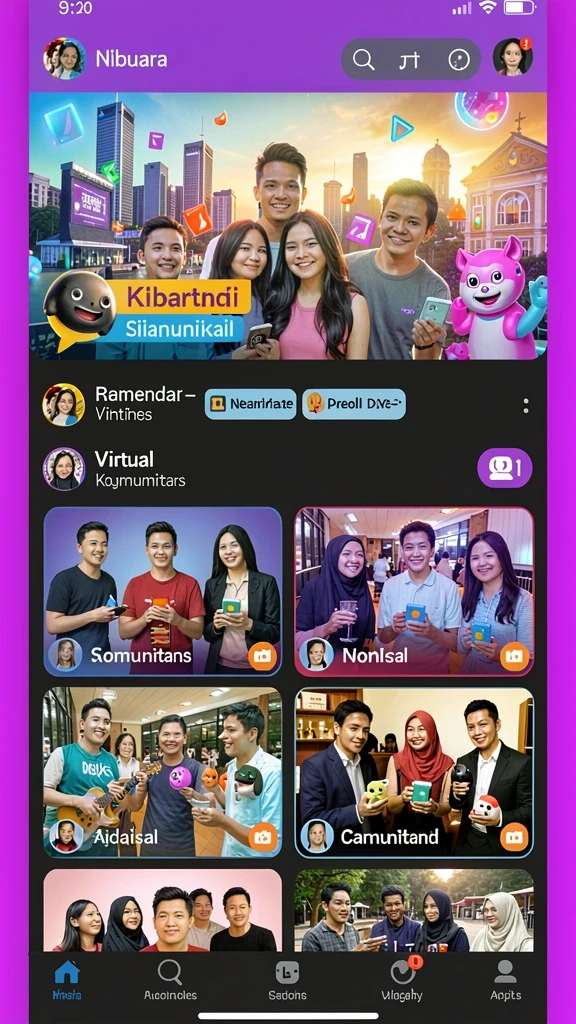Switch to the Atoioncles search tab

(170, 981)
